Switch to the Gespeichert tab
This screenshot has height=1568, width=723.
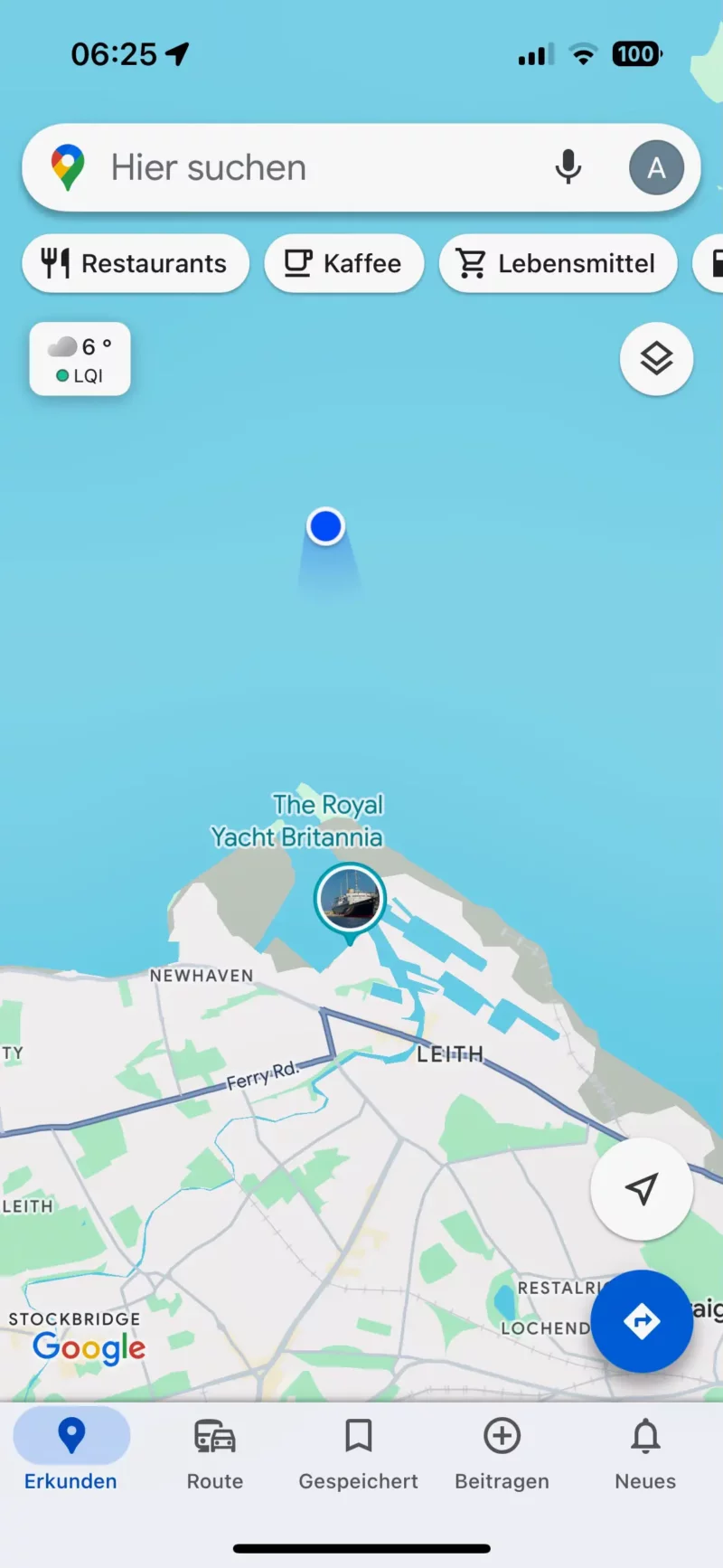[359, 1455]
